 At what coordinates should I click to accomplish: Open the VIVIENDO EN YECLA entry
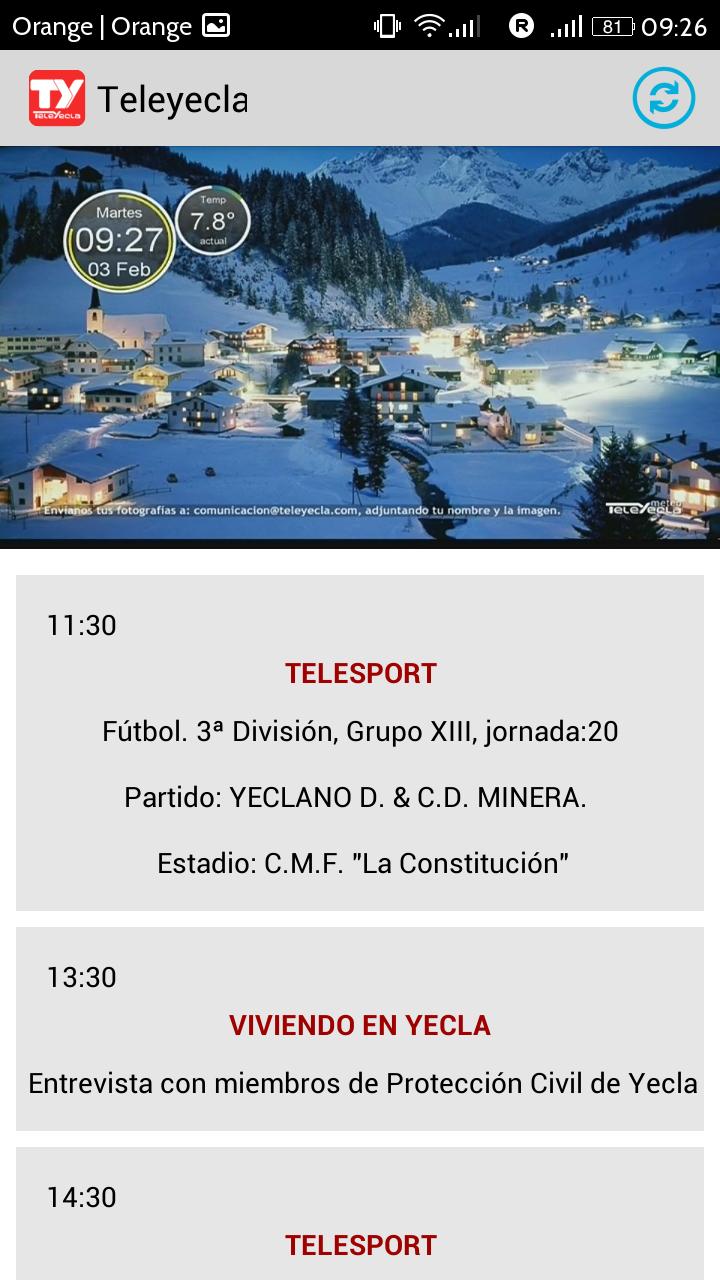coord(360,1025)
